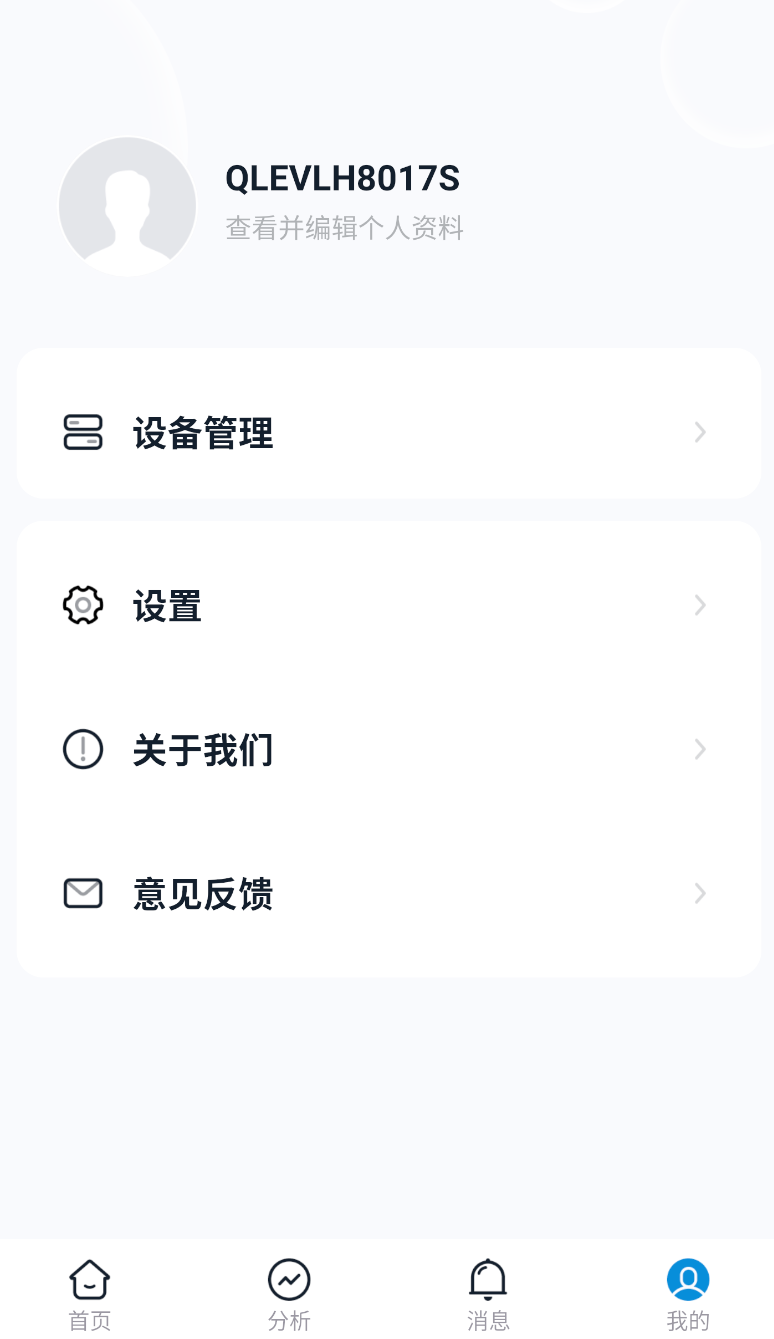Tap the 我的 profile icon

(x=687, y=1278)
